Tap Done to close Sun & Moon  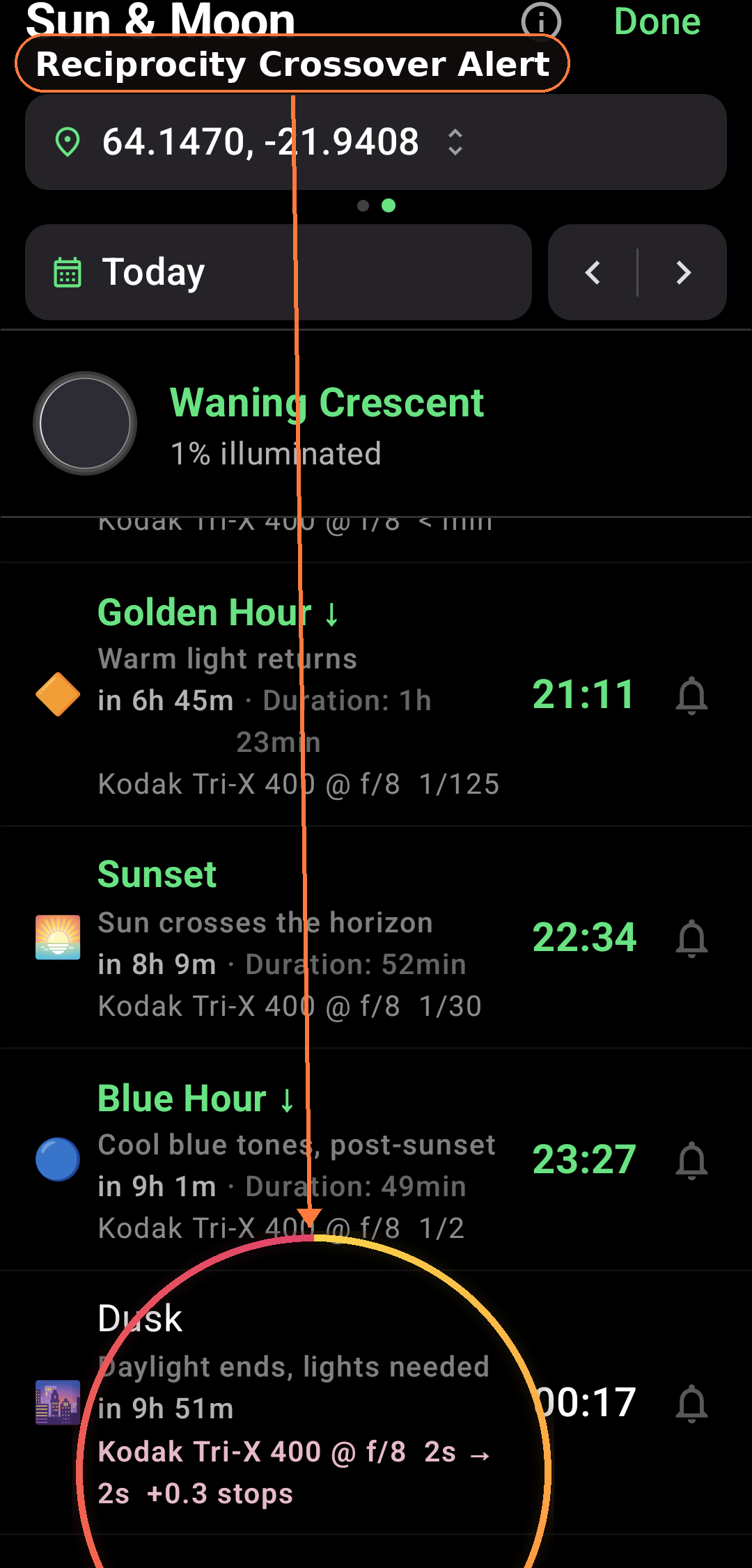tap(657, 21)
